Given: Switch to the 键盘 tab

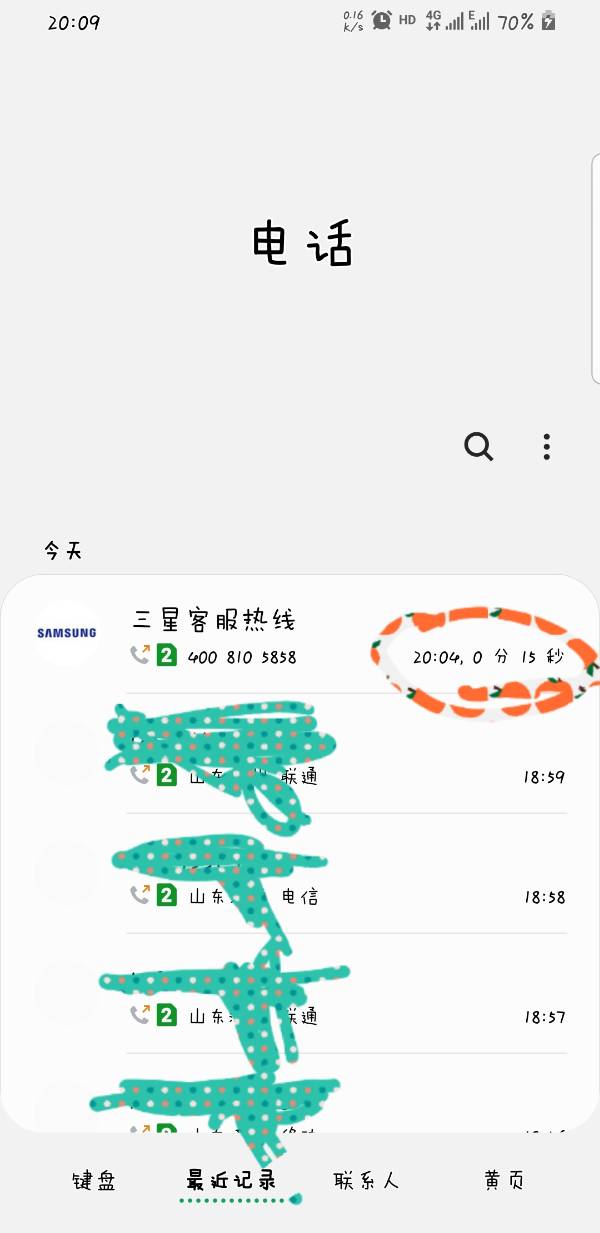Looking at the screenshot, I should point(94,1181).
